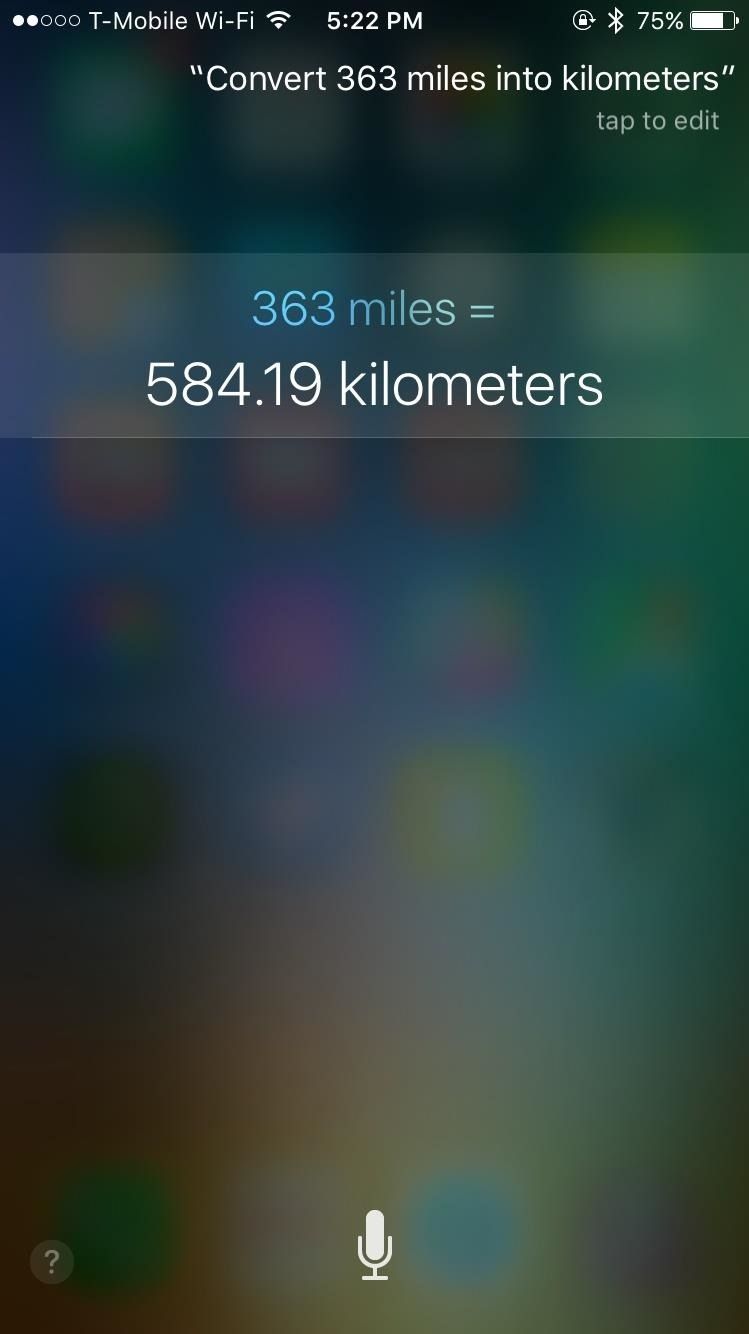Activate the microphone to speak again

pos(374,1245)
